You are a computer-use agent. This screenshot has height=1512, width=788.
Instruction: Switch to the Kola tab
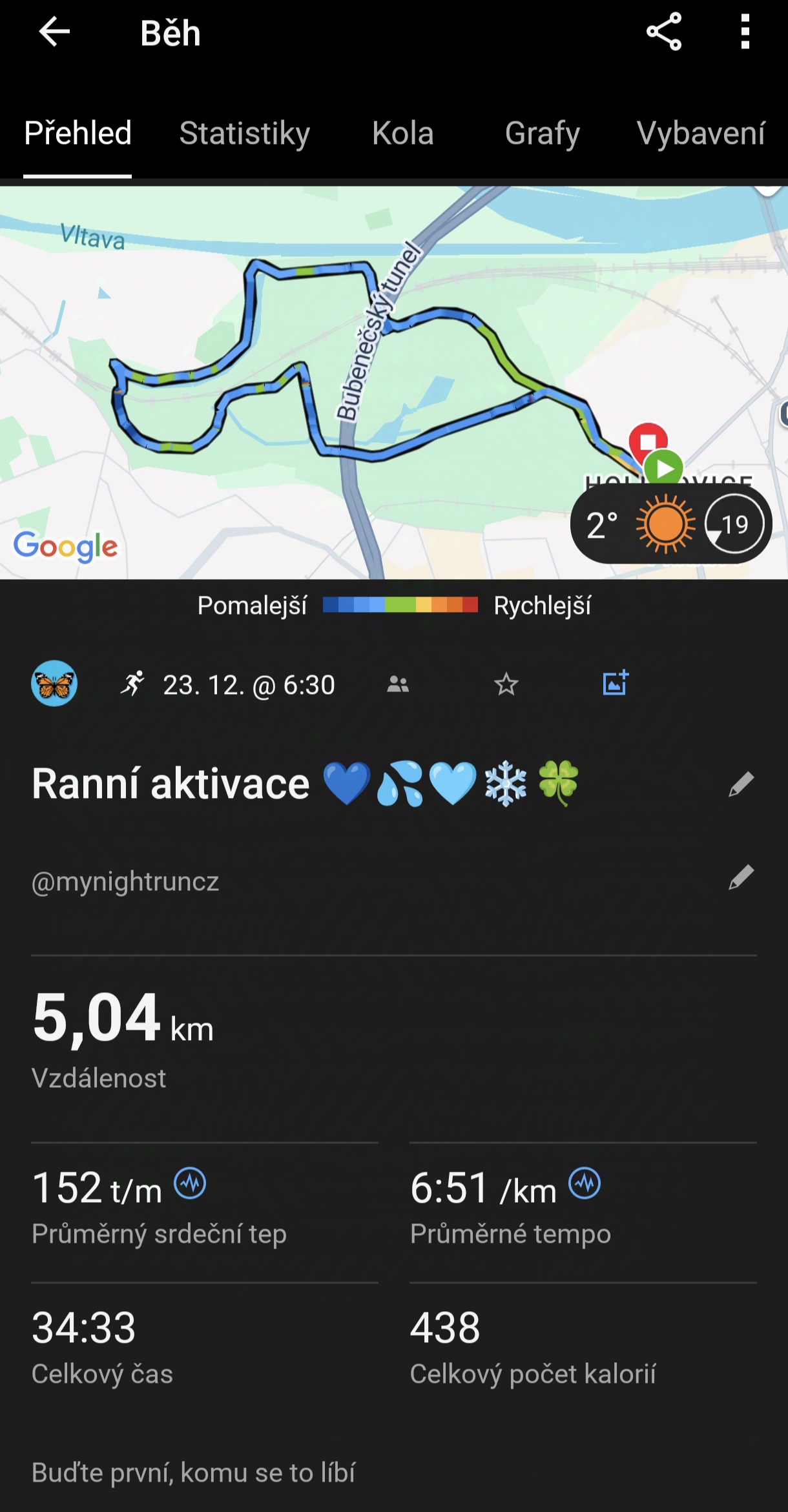pos(402,134)
